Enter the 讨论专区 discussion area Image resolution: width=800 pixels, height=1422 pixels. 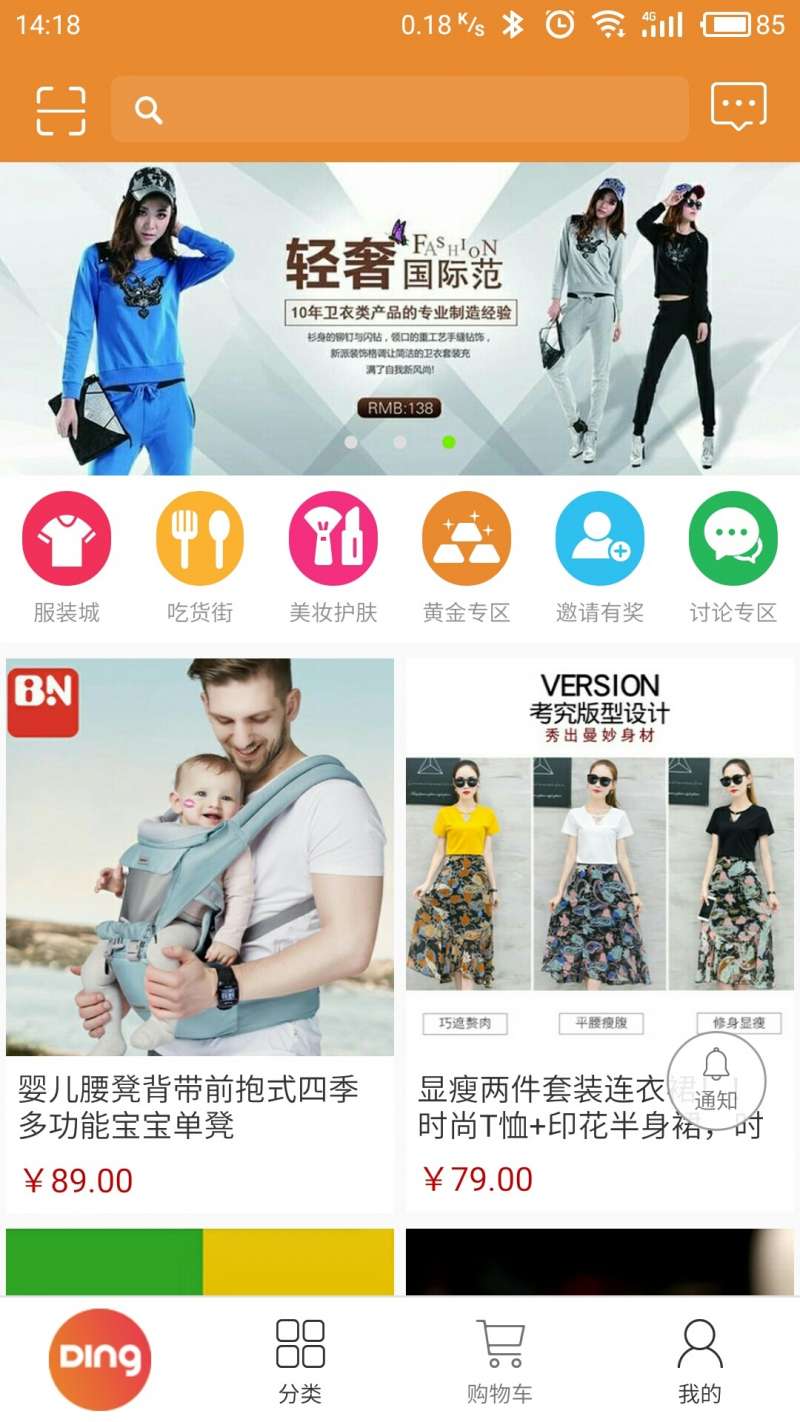[x=733, y=556]
